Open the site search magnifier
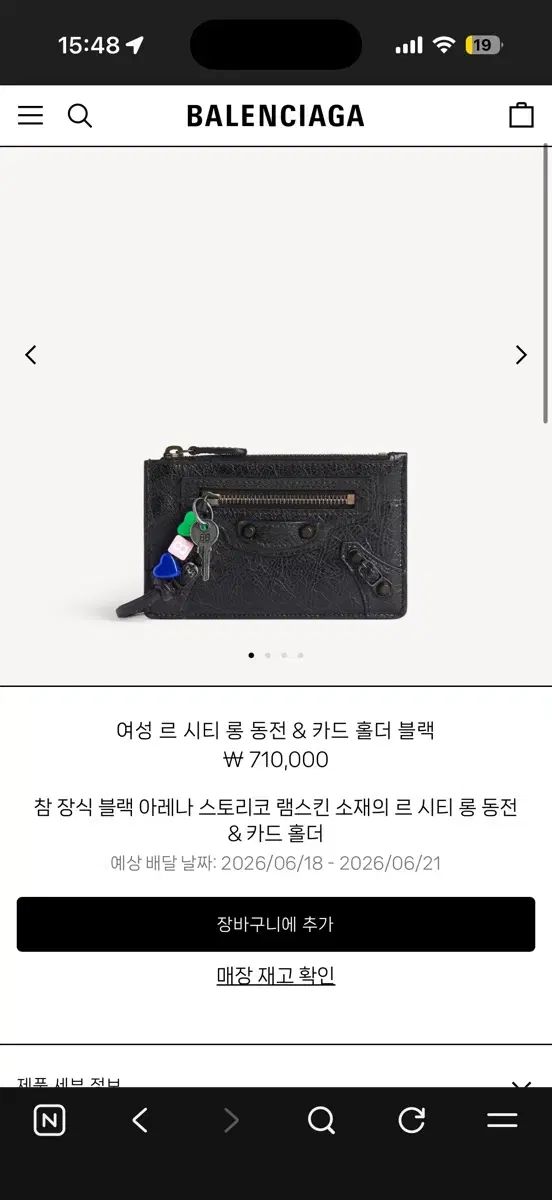Image resolution: width=552 pixels, height=1200 pixels. click(80, 116)
